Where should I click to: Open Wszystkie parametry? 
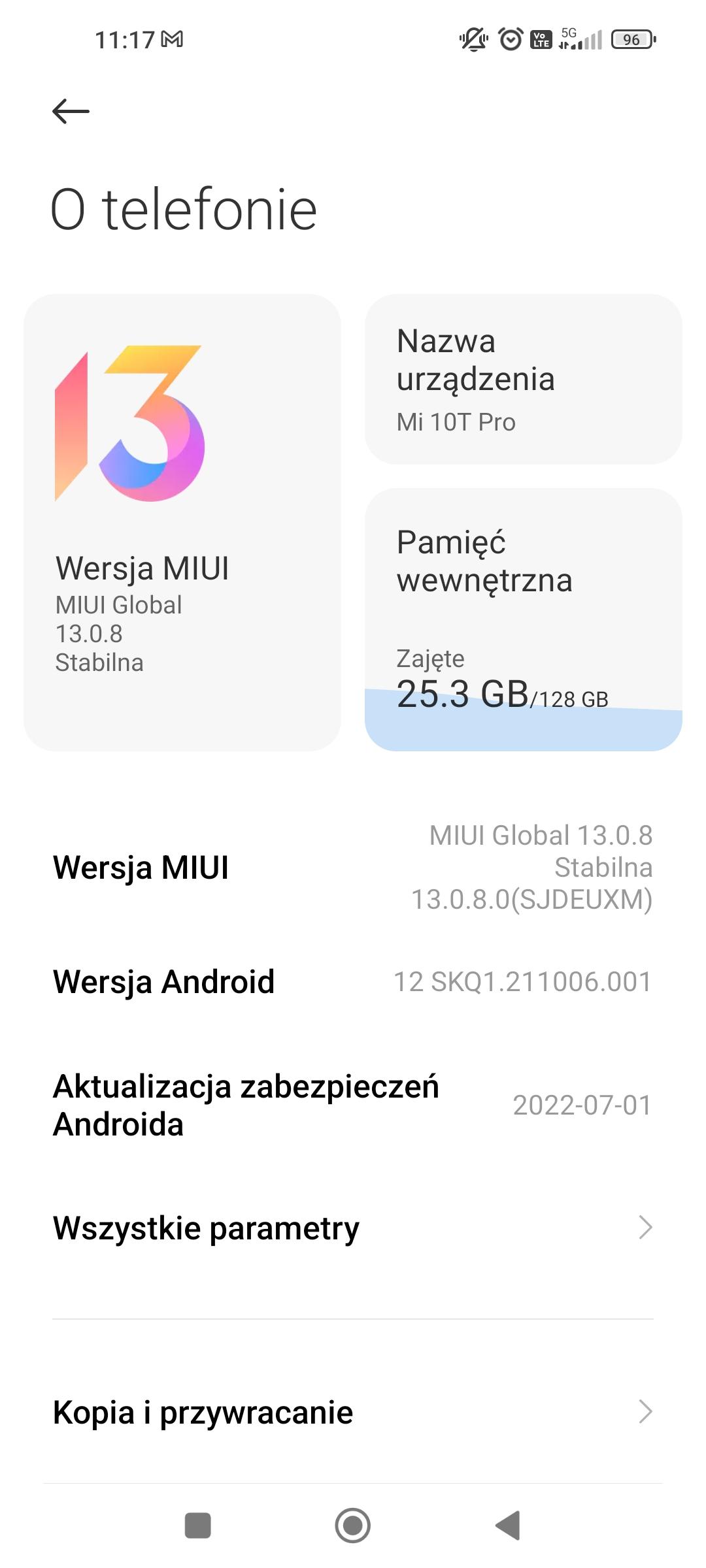pos(353,1228)
